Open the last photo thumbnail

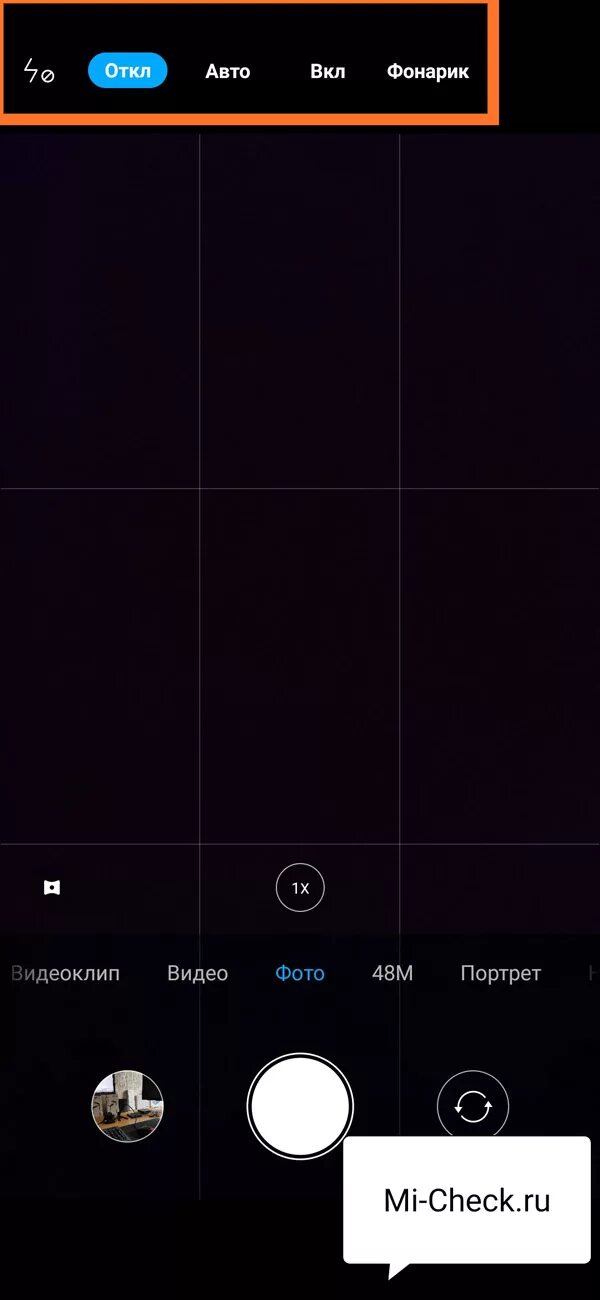click(127, 1106)
